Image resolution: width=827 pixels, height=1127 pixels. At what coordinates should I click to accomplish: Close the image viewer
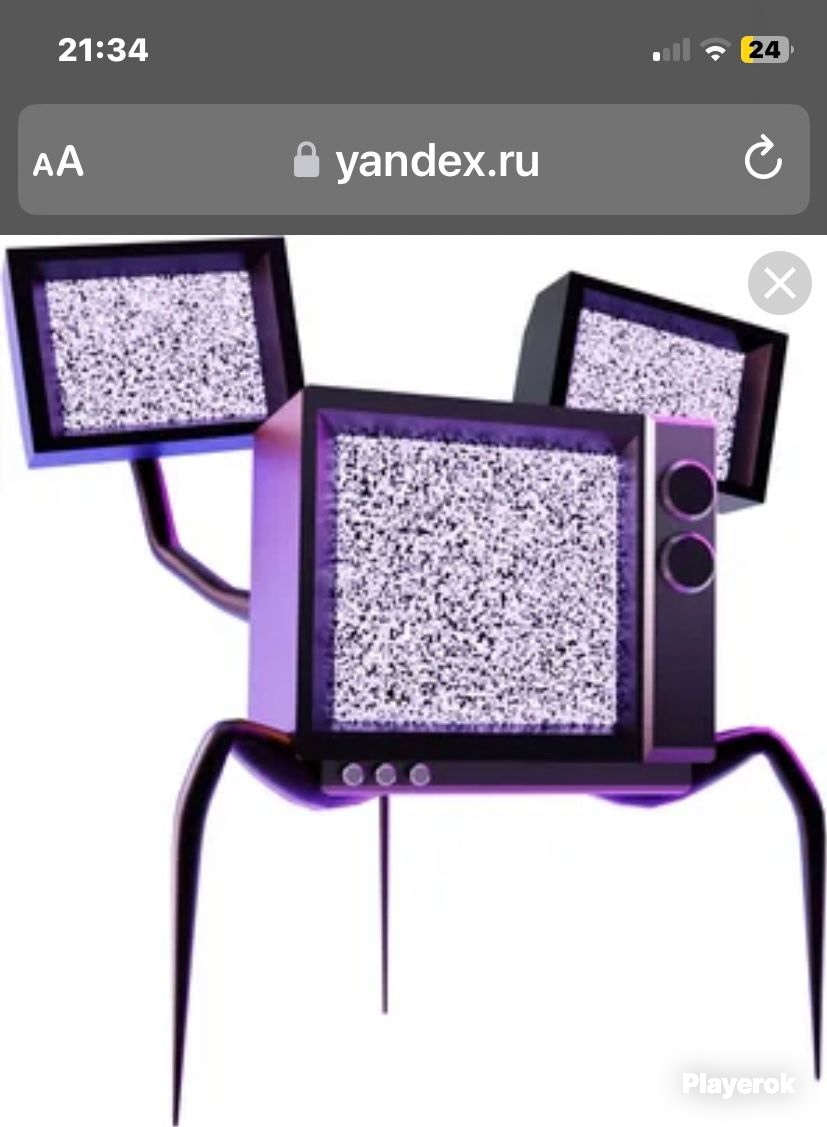click(x=780, y=283)
